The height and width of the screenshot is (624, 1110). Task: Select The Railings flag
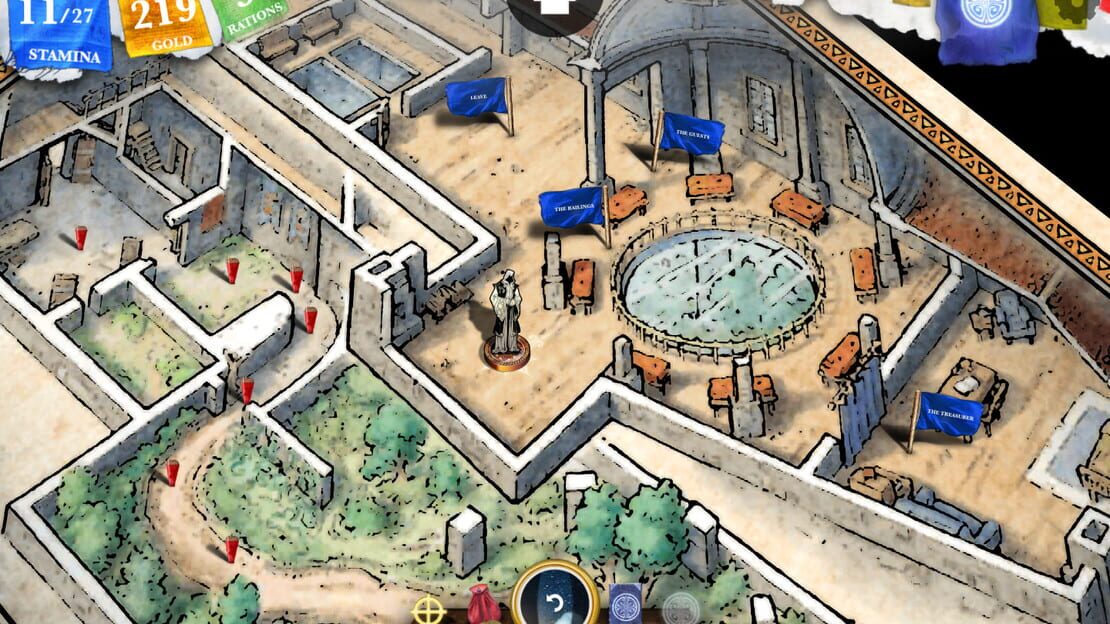(x=572, y=208)
